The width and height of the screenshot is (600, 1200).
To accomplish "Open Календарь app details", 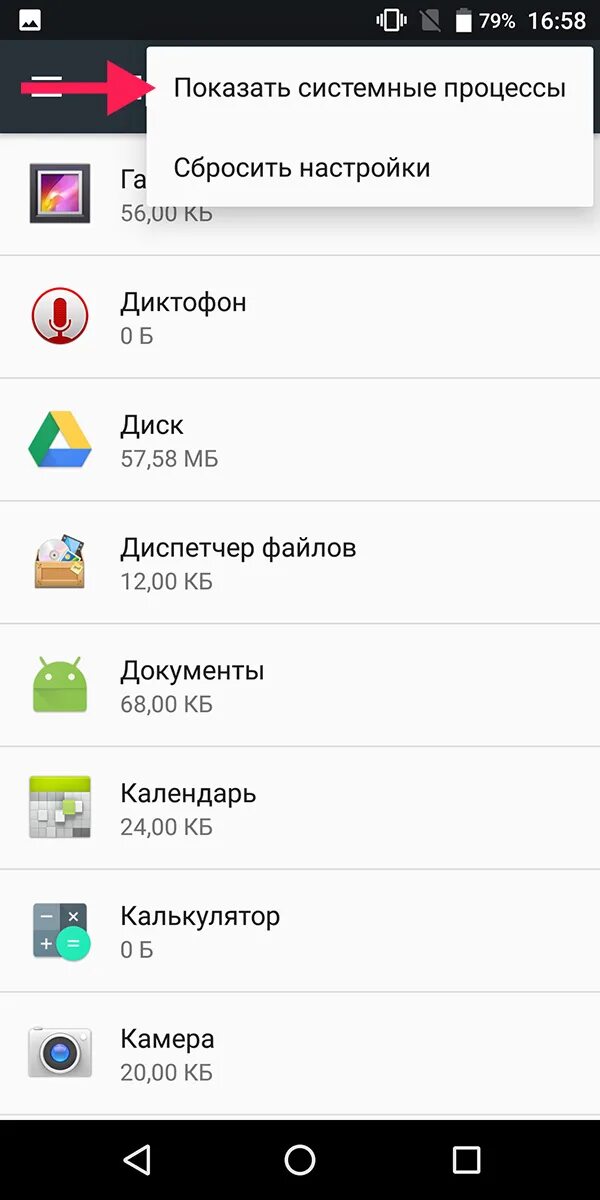I will point(300,809).
